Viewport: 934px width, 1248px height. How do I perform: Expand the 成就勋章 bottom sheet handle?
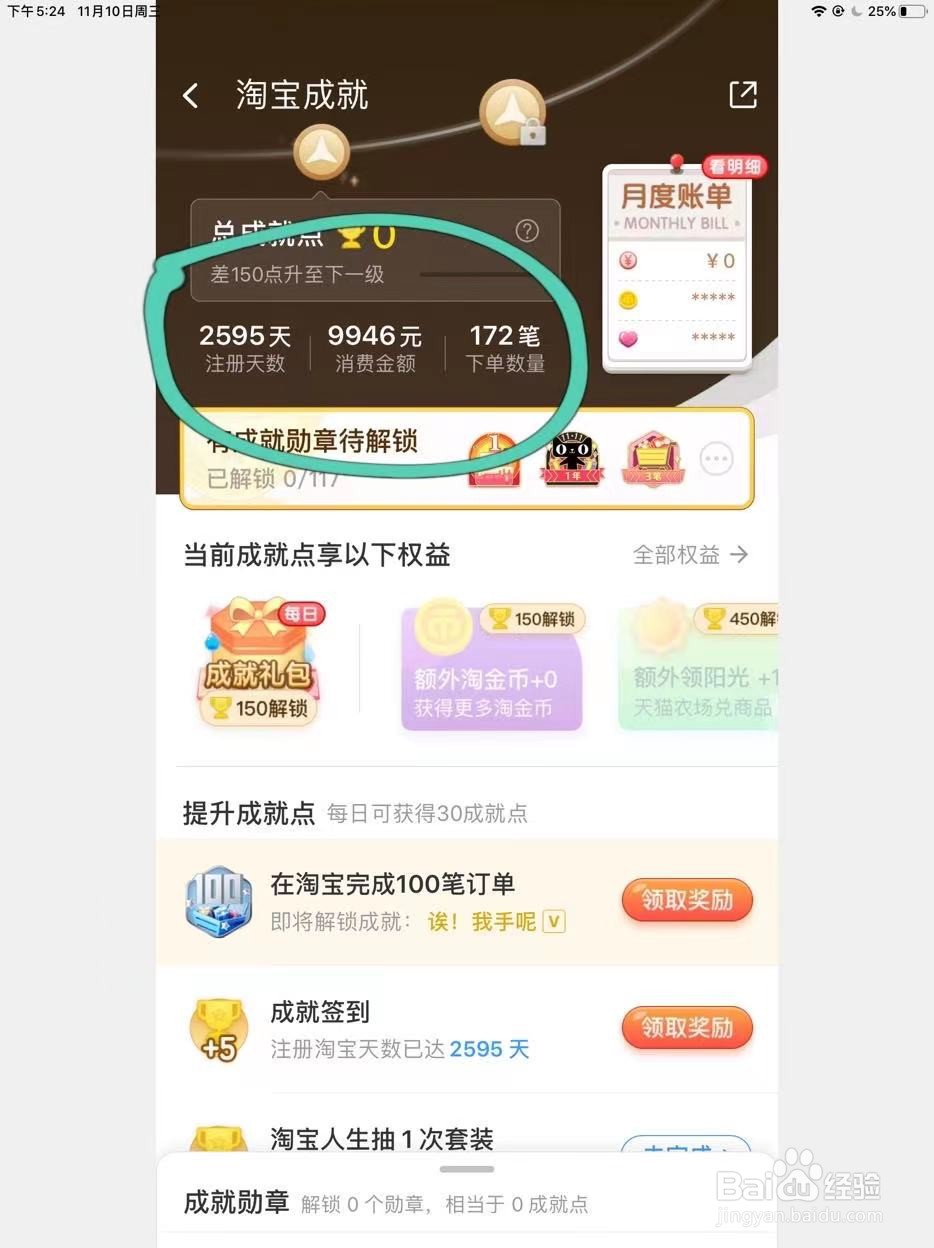[466, 1168]
